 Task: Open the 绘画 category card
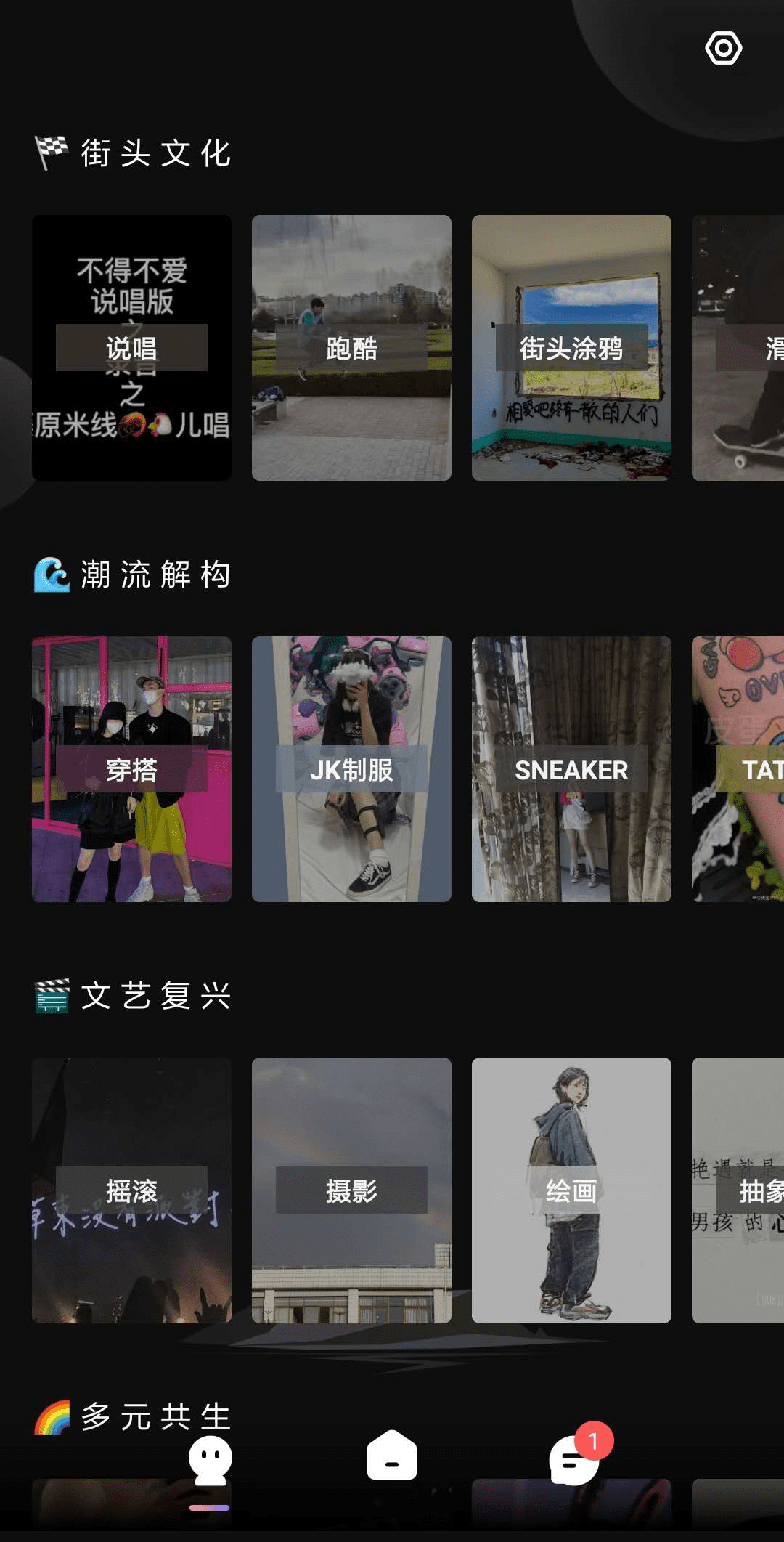coord(571,1190)
